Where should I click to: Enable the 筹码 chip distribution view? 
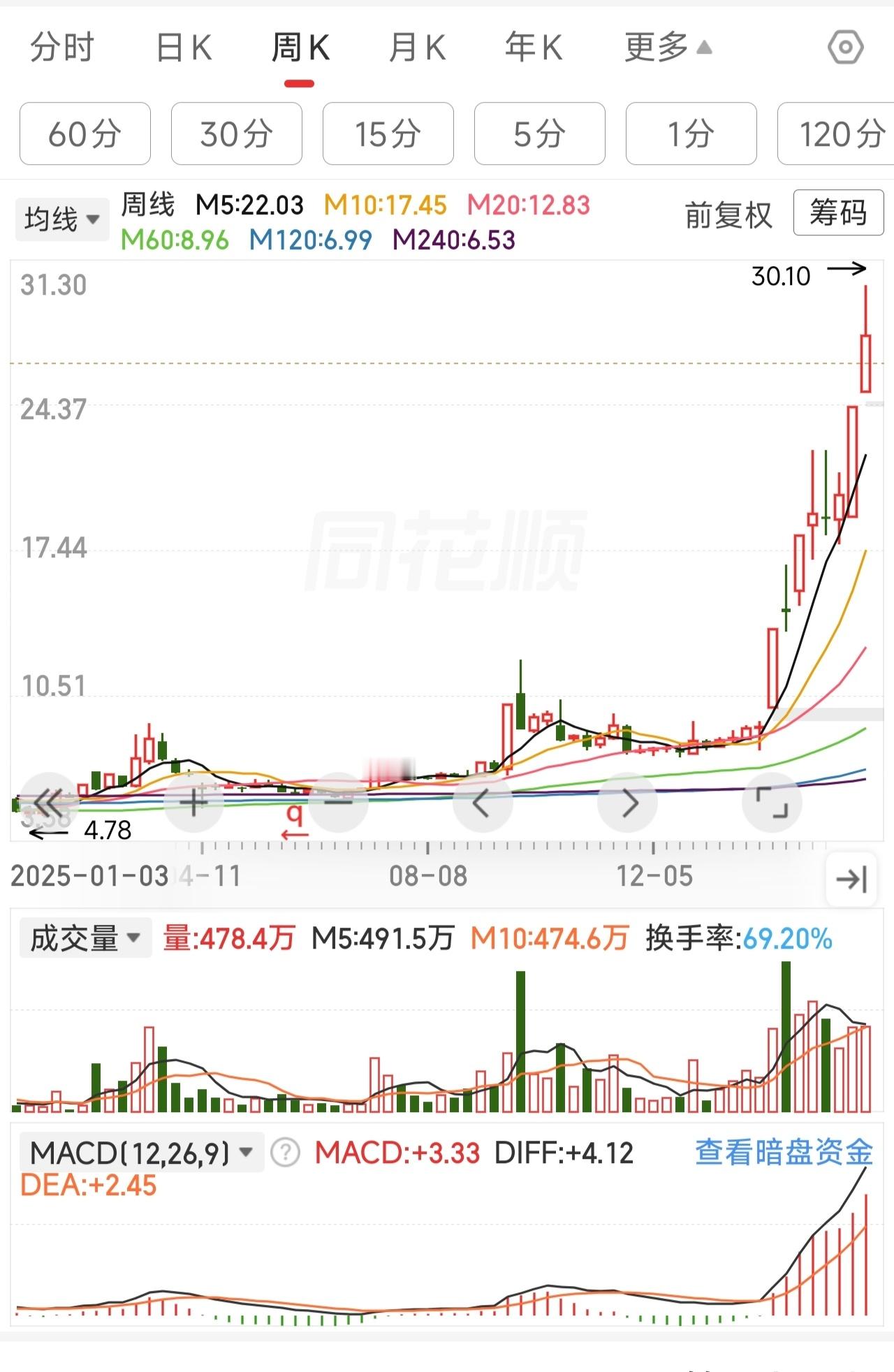pyautogui.click(x=838, y=214)
